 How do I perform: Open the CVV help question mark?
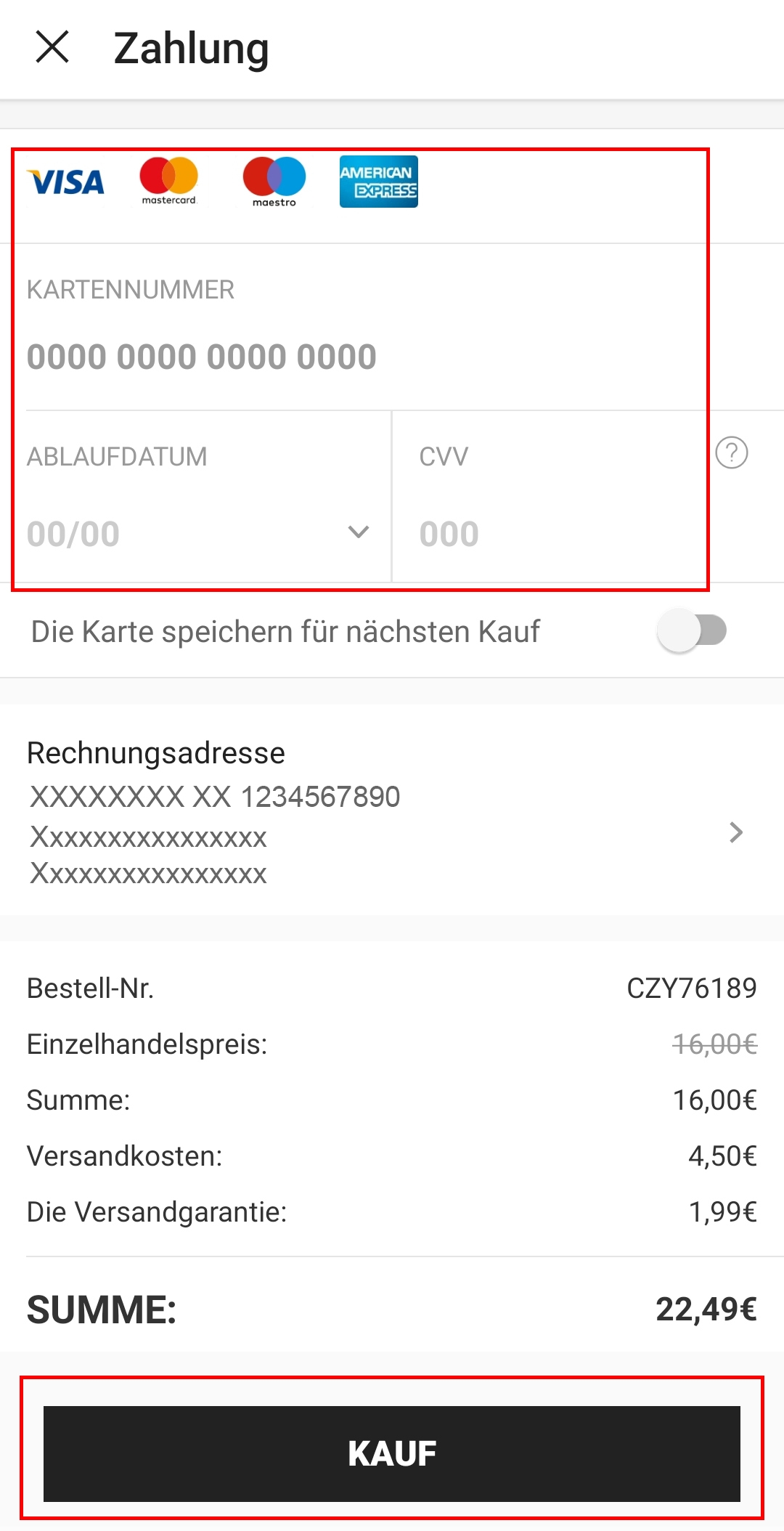click(731, 453)
